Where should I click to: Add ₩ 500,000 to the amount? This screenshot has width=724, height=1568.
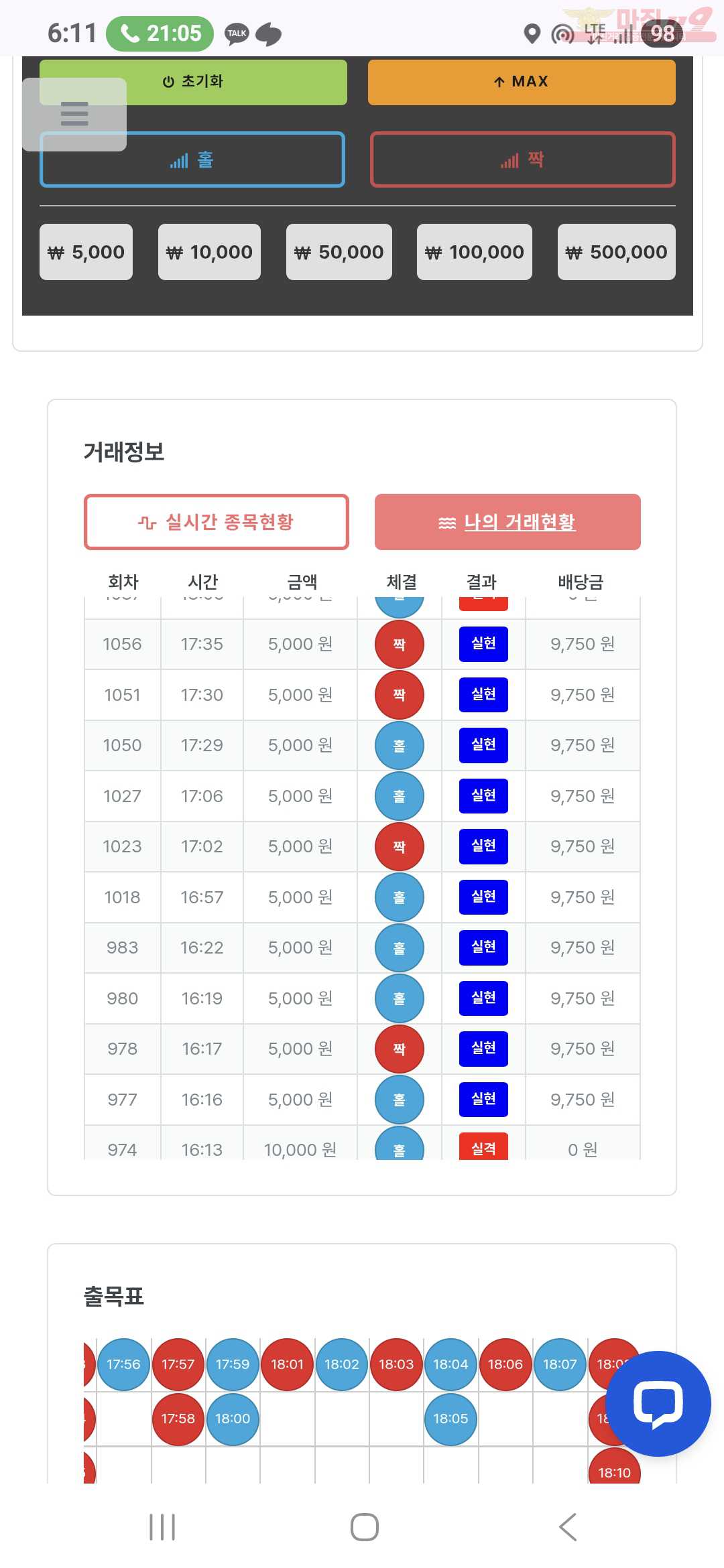pyautogui.click(x=616, y=252)
